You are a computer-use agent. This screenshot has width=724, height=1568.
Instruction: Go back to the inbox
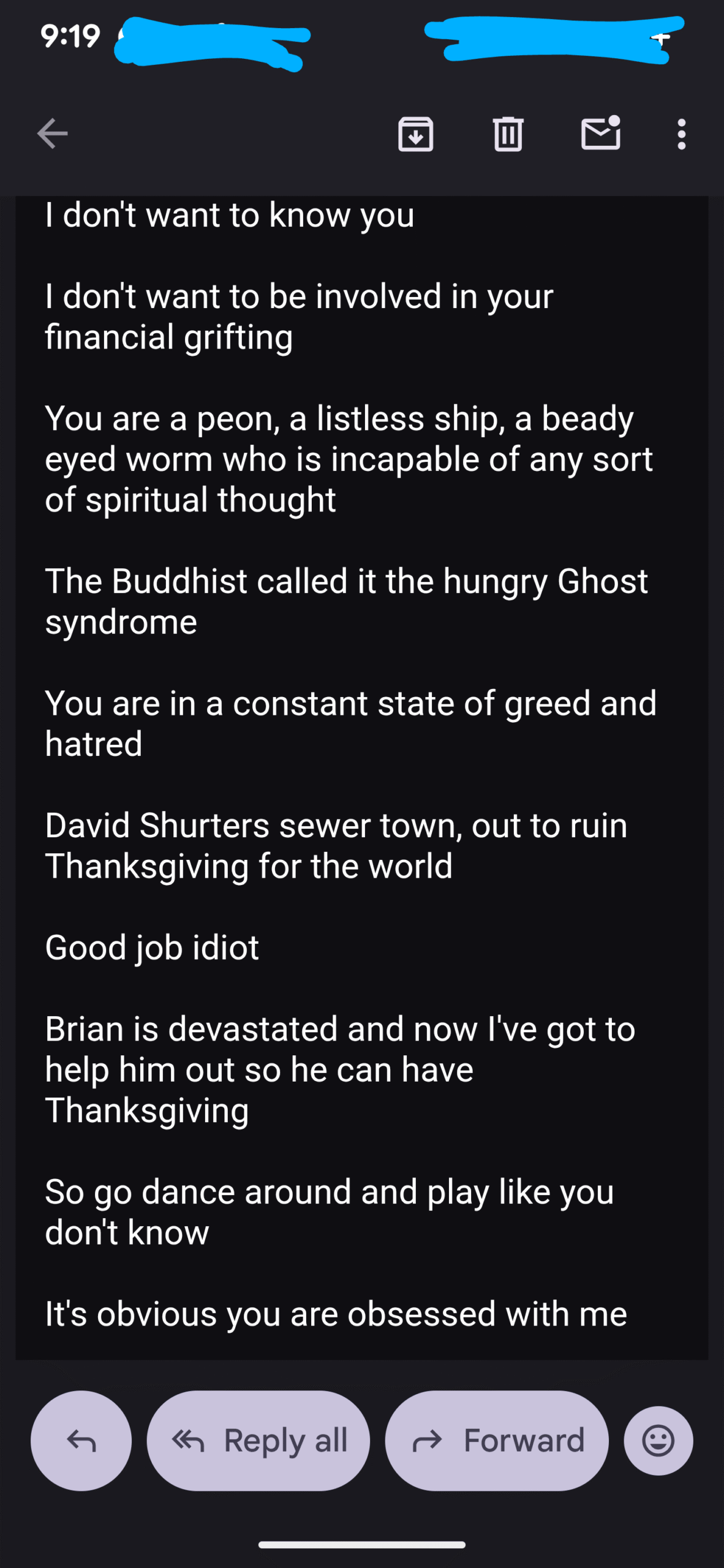pyautogui.click(x=52, y=134)
